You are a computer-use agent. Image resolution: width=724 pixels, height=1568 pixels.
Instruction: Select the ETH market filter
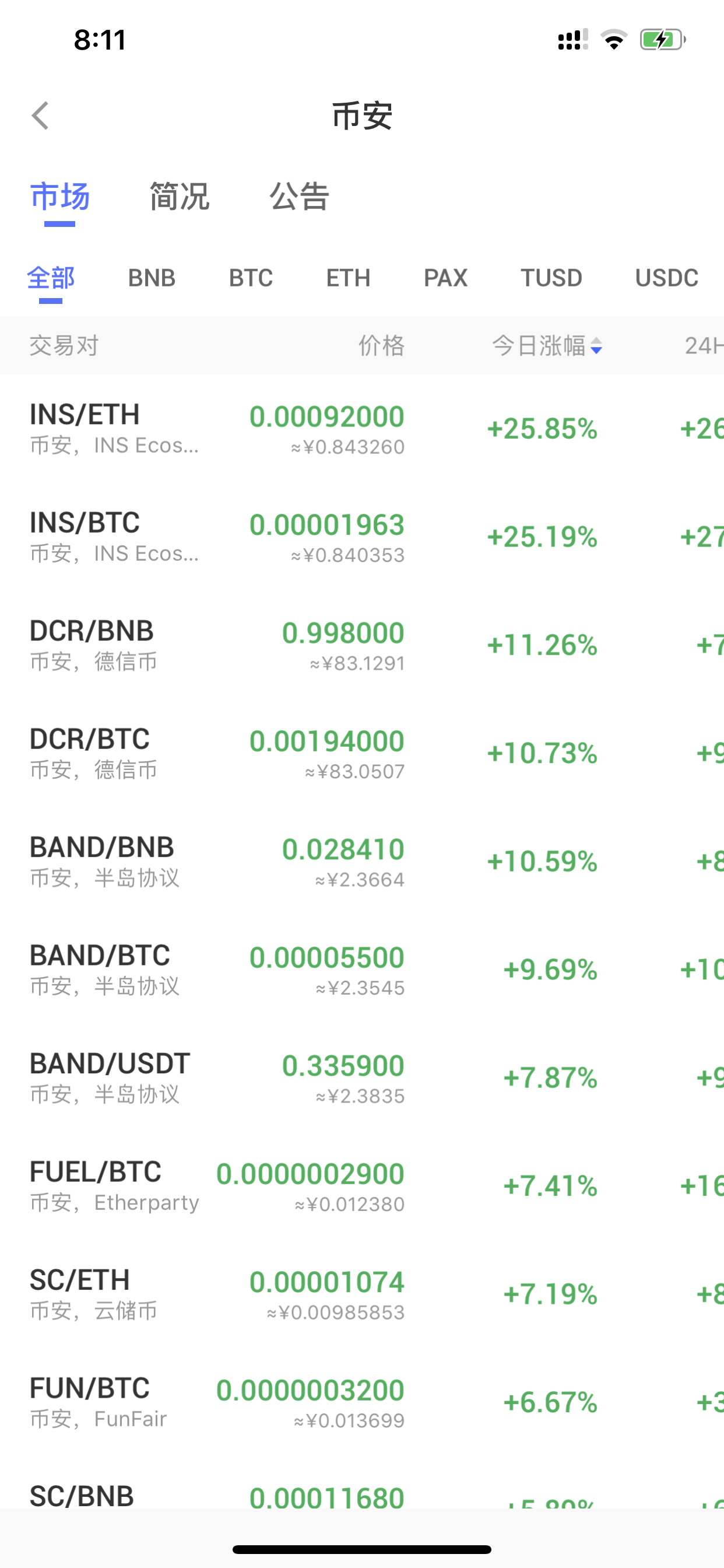click(x=348, y=278)
